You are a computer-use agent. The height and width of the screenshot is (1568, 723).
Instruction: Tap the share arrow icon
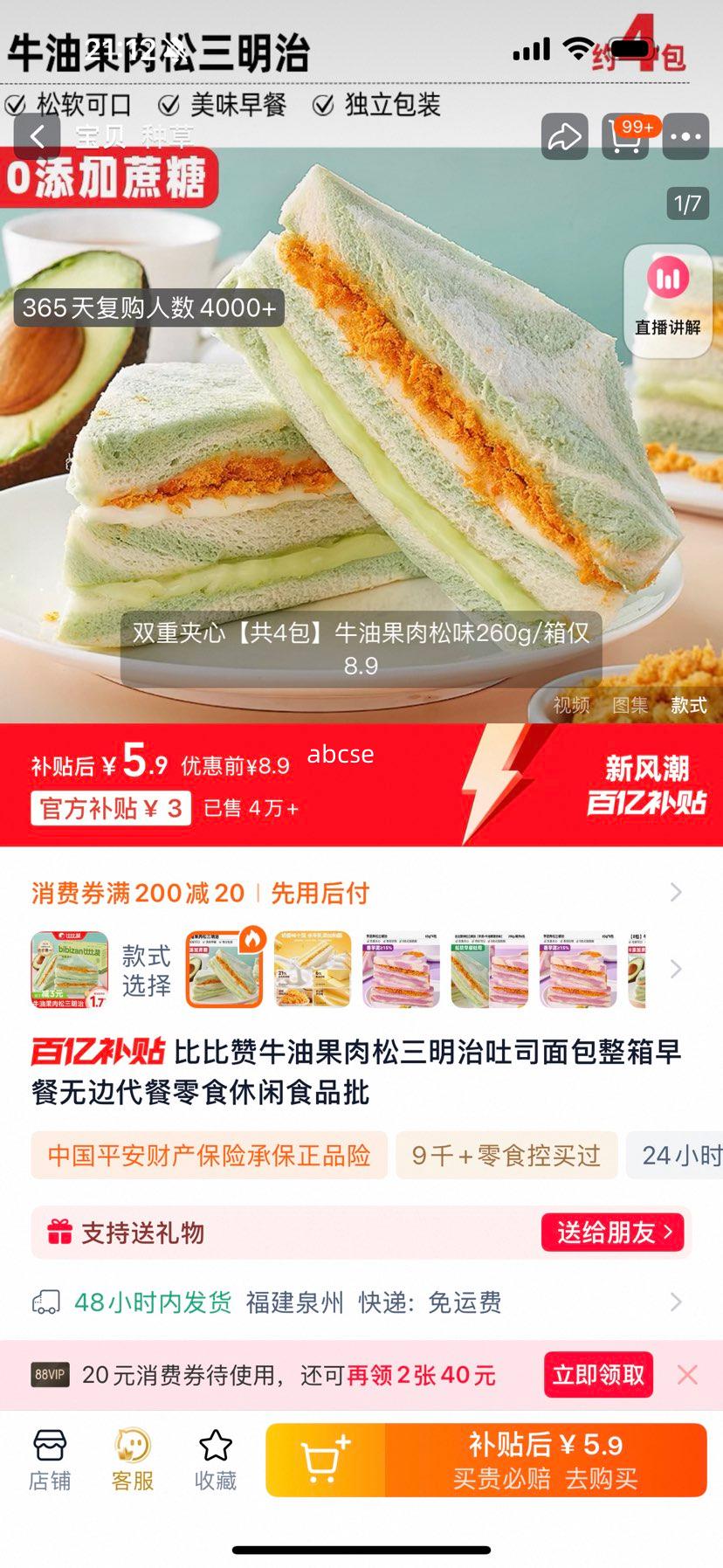563,137
